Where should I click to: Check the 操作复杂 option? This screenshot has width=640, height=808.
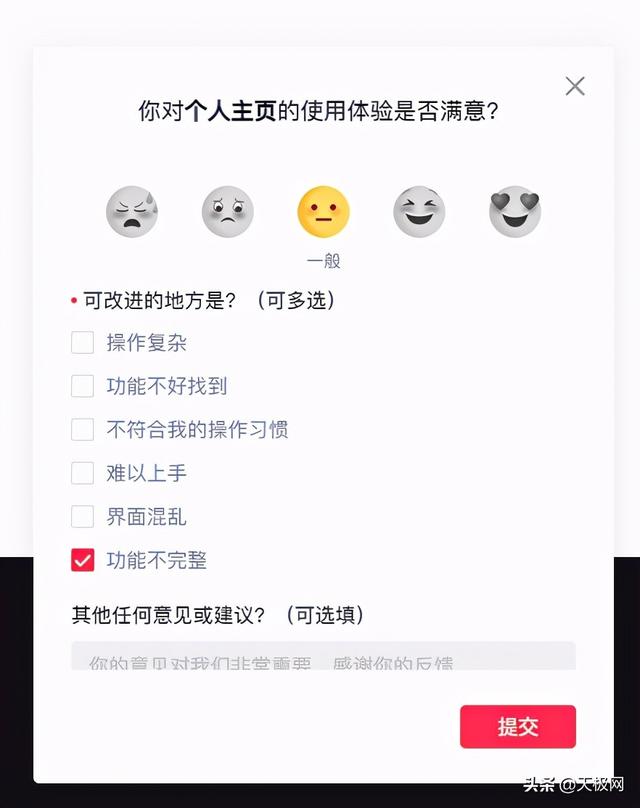[82, 343]
